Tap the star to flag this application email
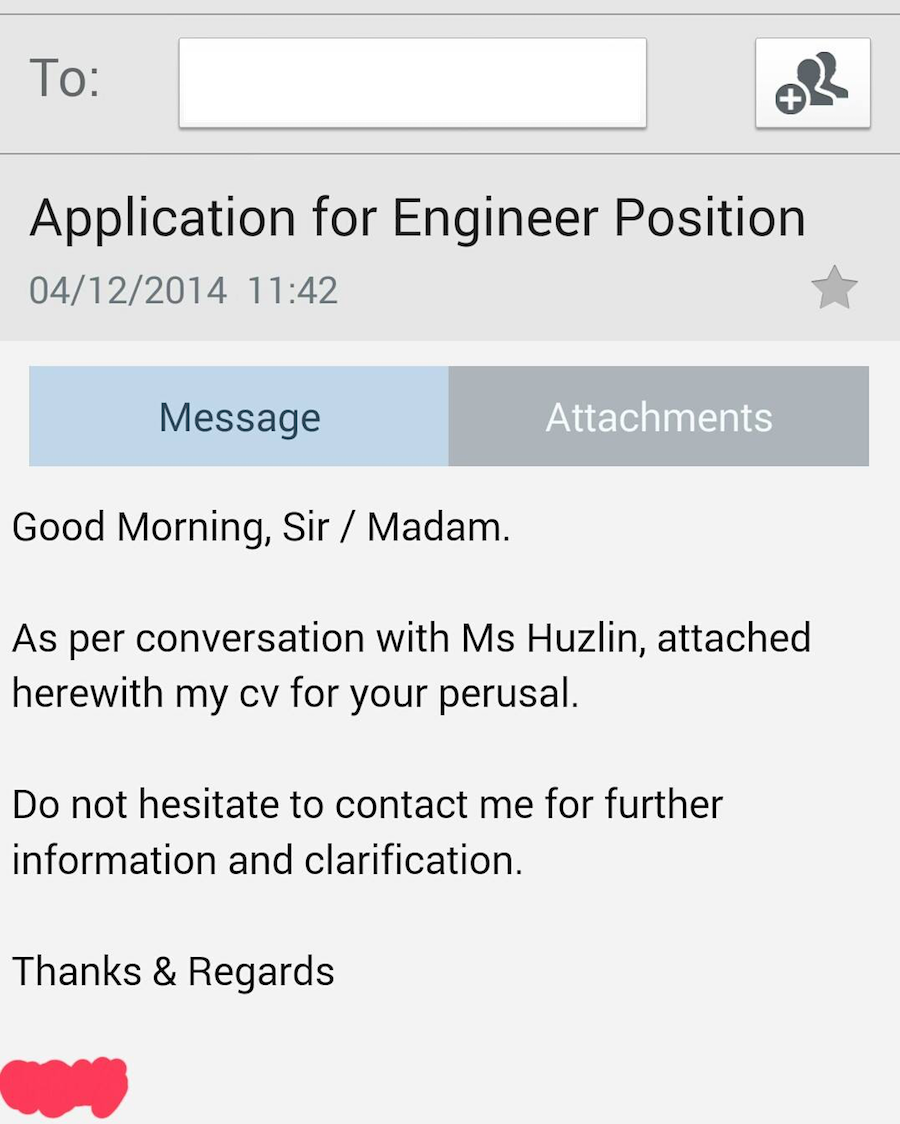900x1124 pixels. click(x=835, y=289)
